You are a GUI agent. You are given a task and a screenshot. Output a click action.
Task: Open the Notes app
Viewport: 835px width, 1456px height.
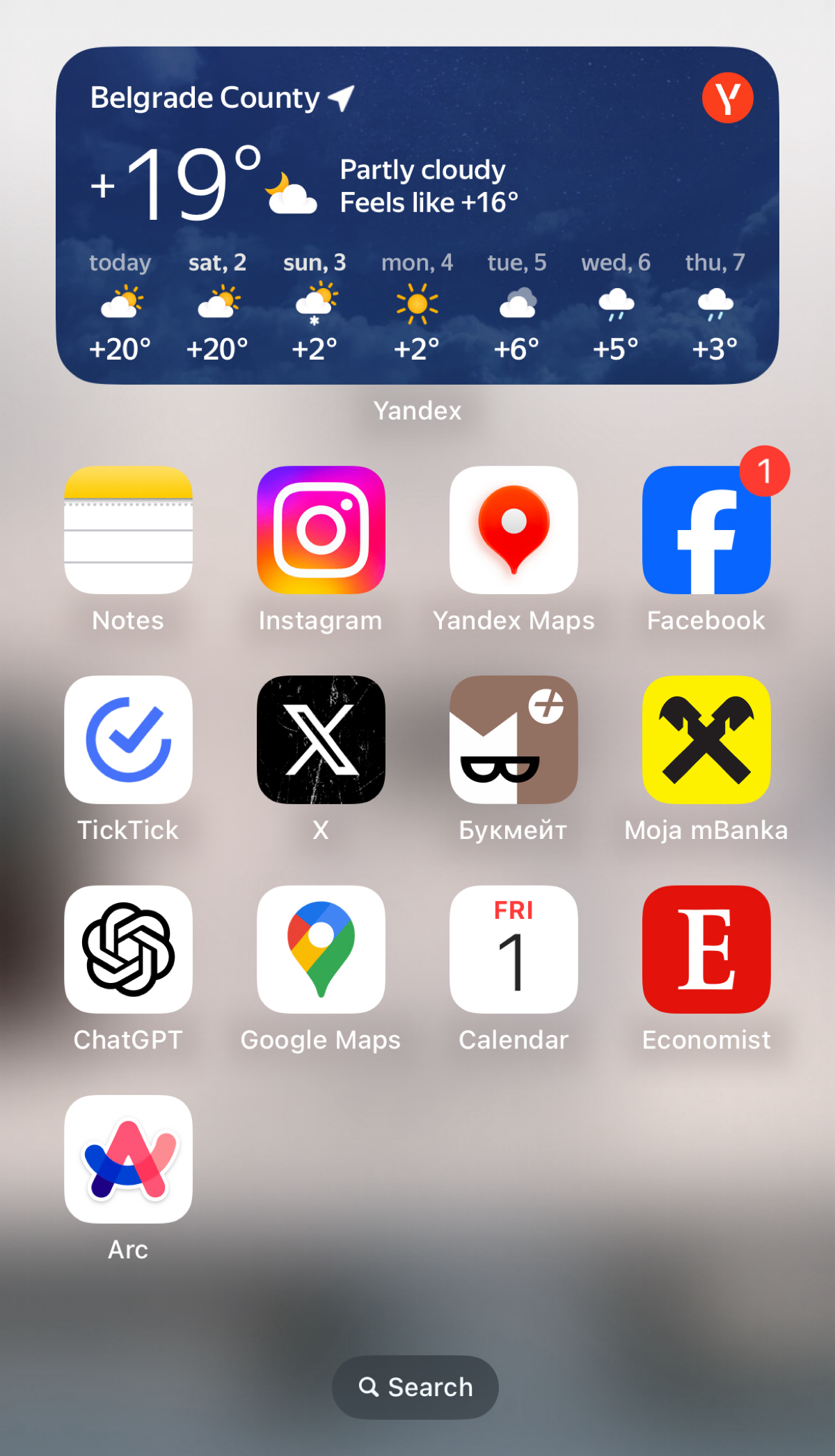(x=128, y=530)
